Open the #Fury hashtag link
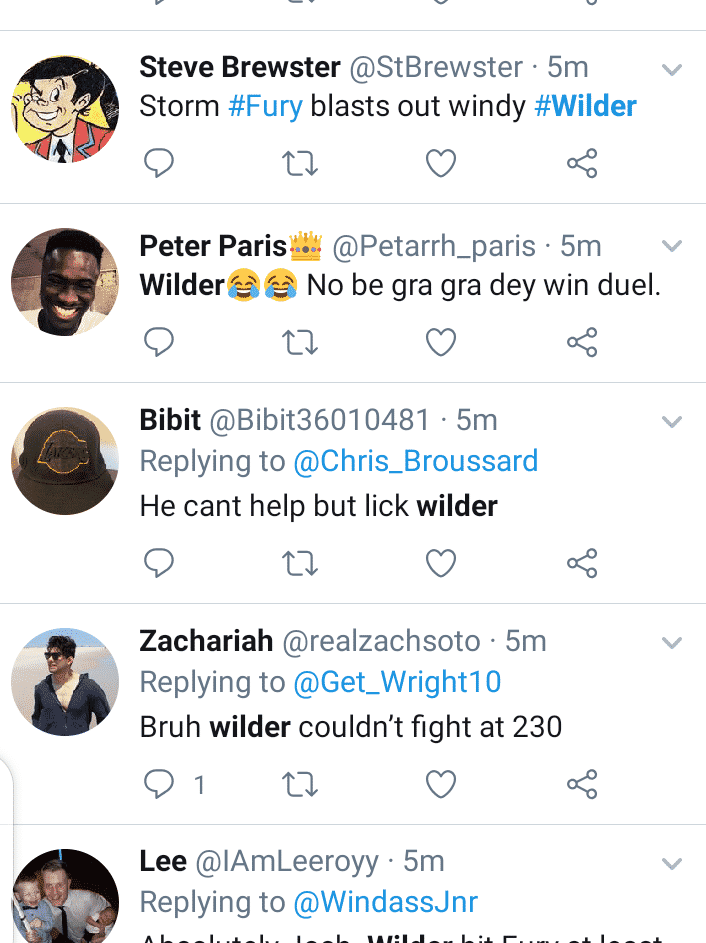The height and width of the screenshot is (943, 706). [265, 106]
